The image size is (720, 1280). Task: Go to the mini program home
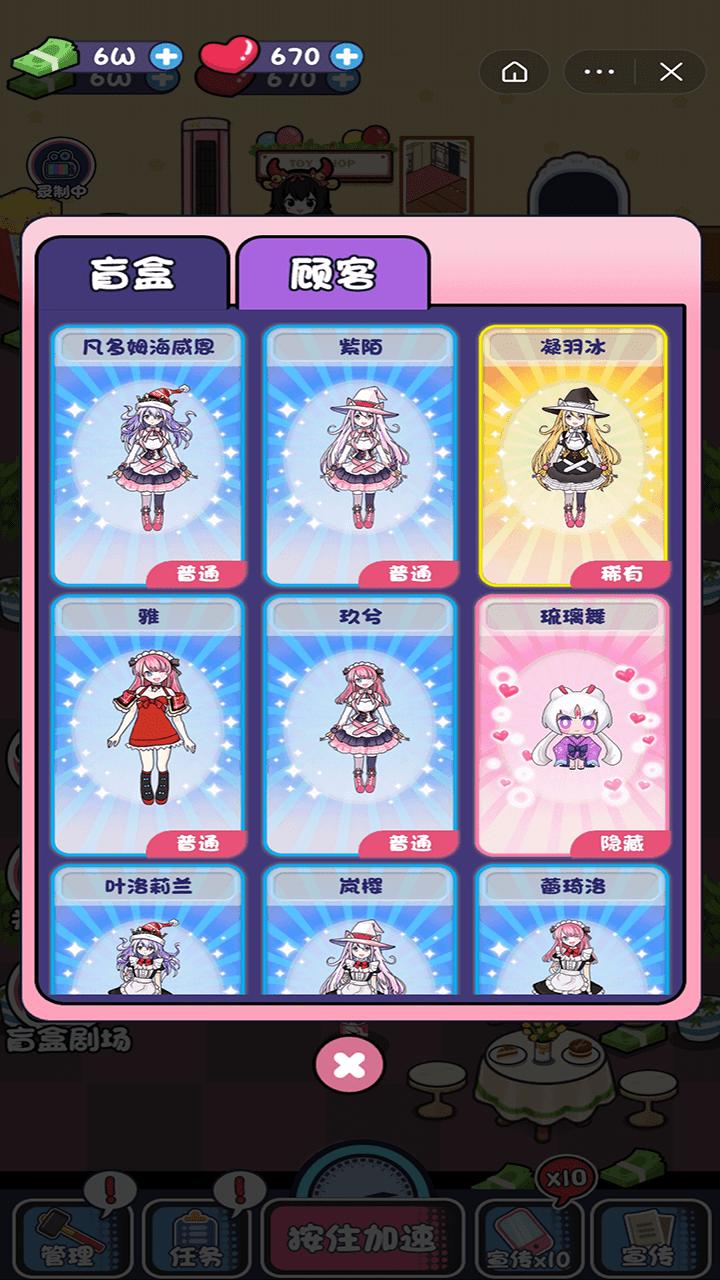coord(514,72)
